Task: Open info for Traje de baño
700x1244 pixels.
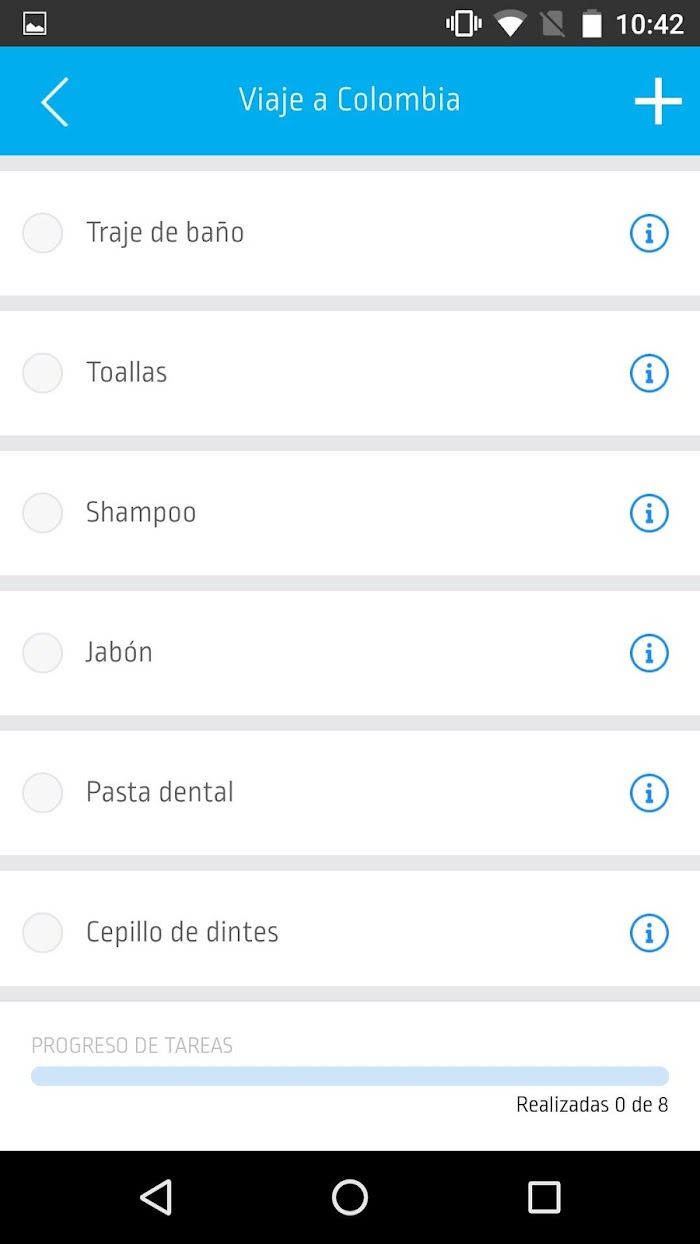Action: point(649,233)
